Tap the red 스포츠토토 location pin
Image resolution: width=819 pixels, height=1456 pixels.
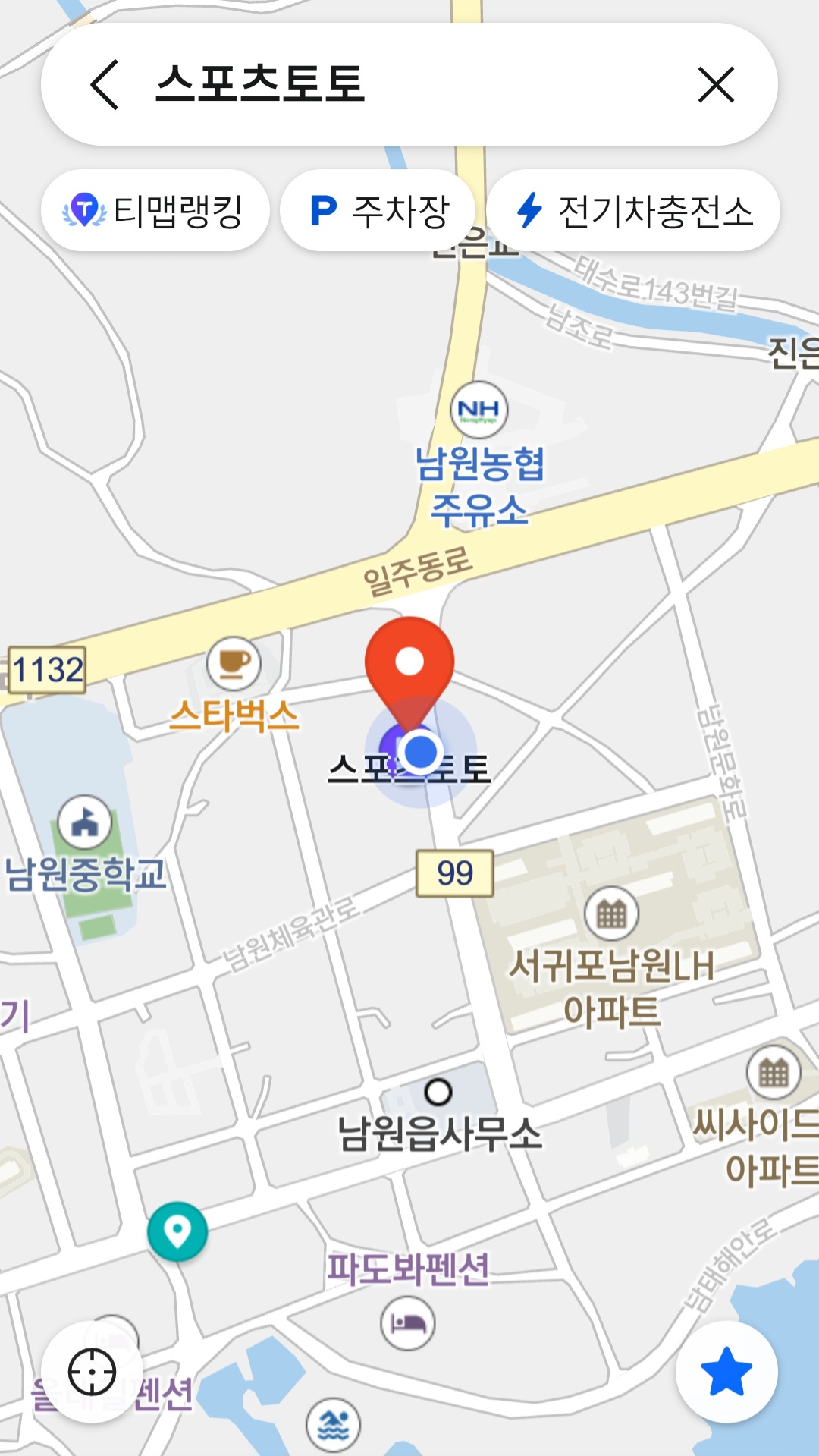click(x=409, y=662)
